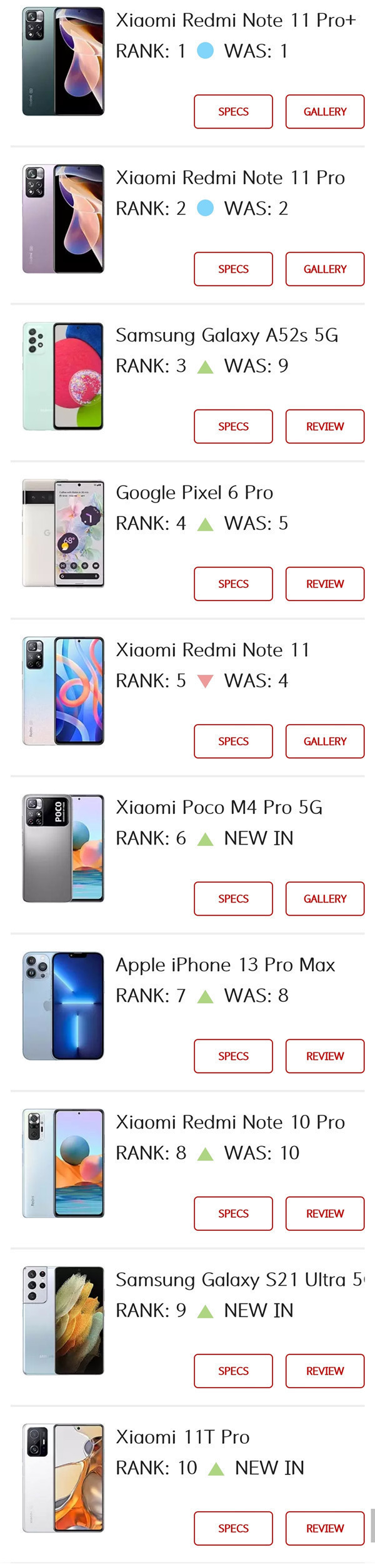View the Xiaomi Redmi Note 11 Pro+ gallery

tap(324, 112)
